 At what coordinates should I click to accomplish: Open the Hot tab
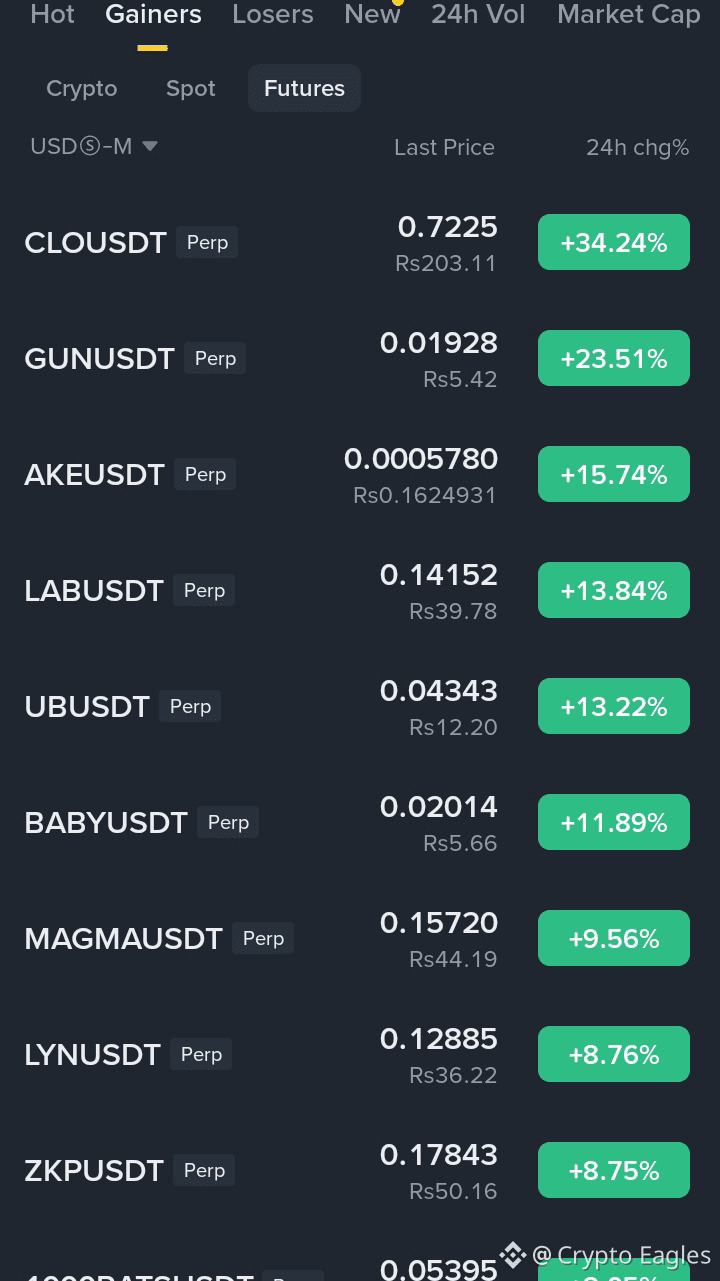(51, 15)
